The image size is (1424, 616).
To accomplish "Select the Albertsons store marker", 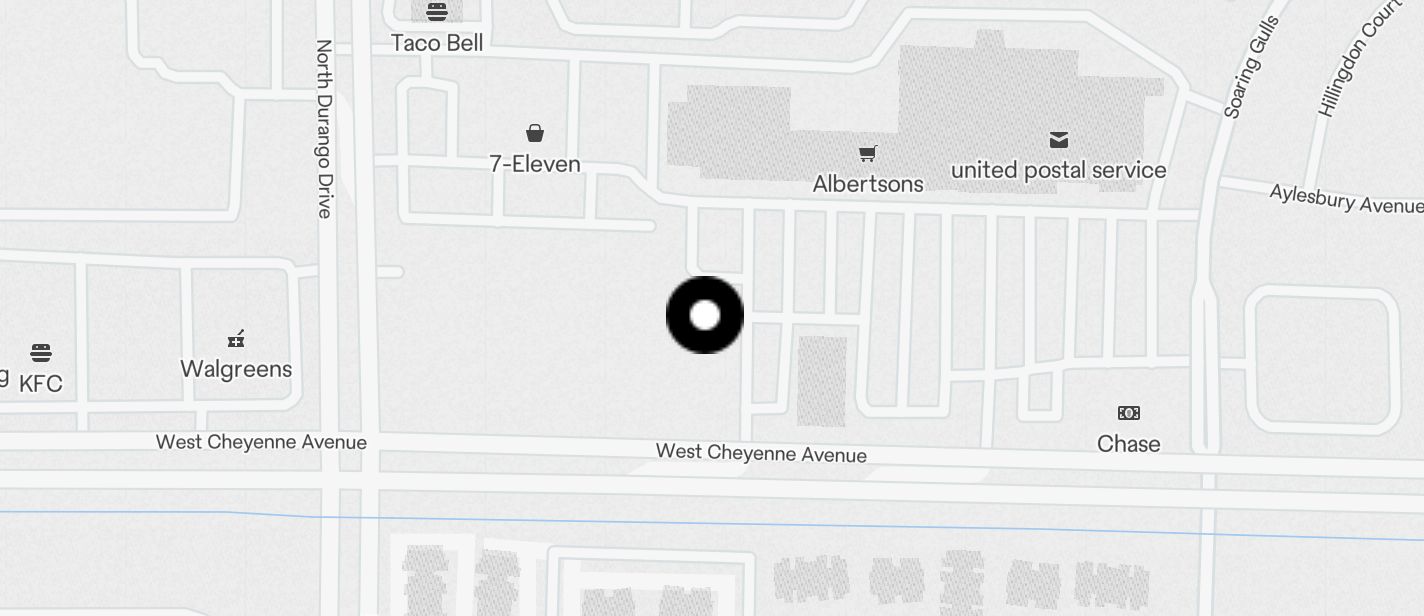I will point(867,154).
